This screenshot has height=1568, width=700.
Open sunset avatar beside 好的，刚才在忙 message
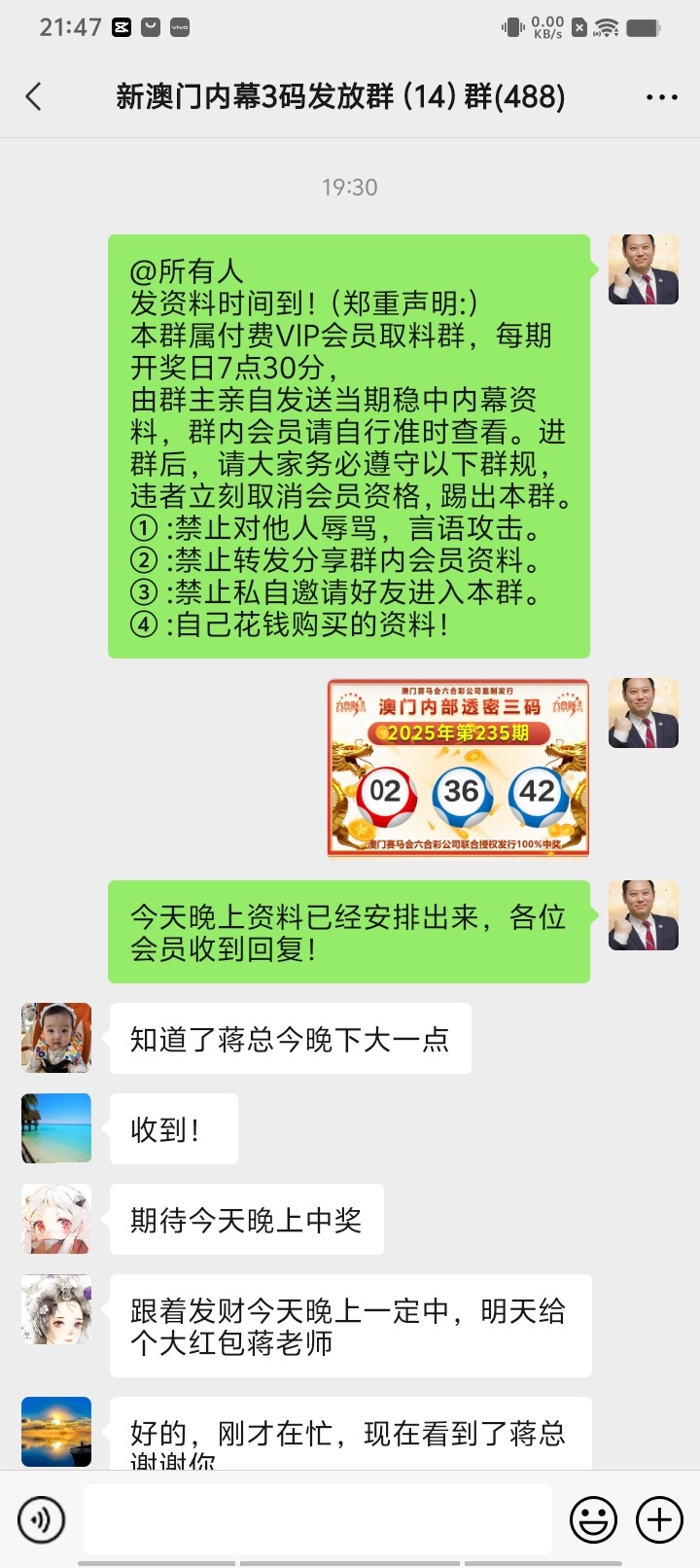(56, 1432)
